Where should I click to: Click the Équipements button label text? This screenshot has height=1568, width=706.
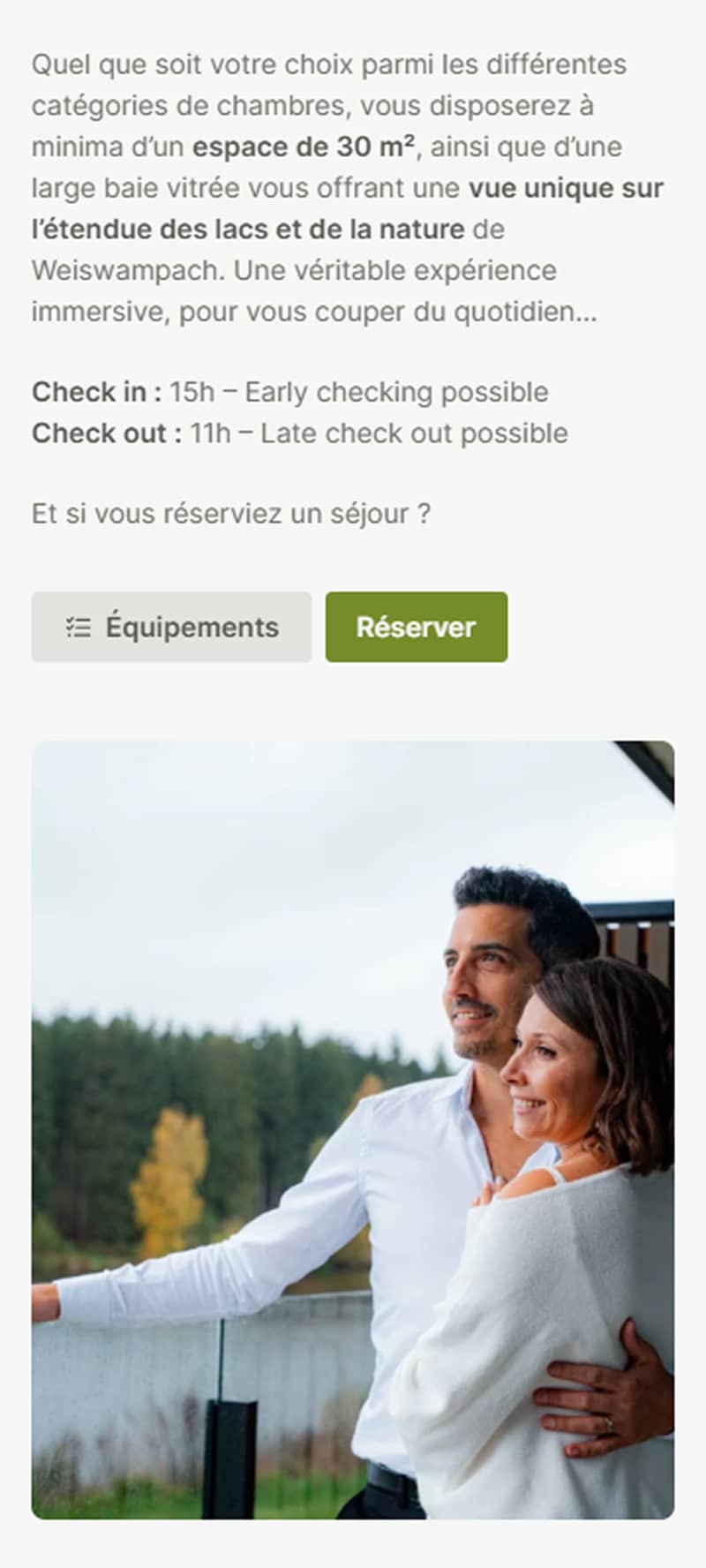pyautogui.click(x=192, y=627)
